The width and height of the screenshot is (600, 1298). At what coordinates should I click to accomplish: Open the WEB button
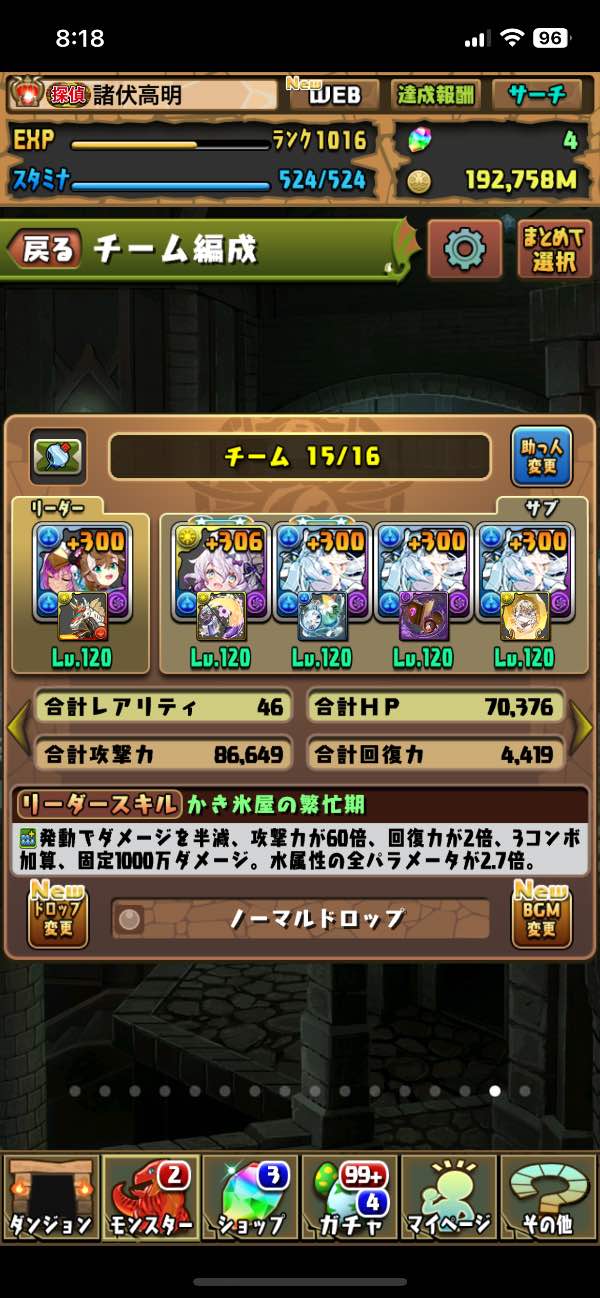coord(332,95)
